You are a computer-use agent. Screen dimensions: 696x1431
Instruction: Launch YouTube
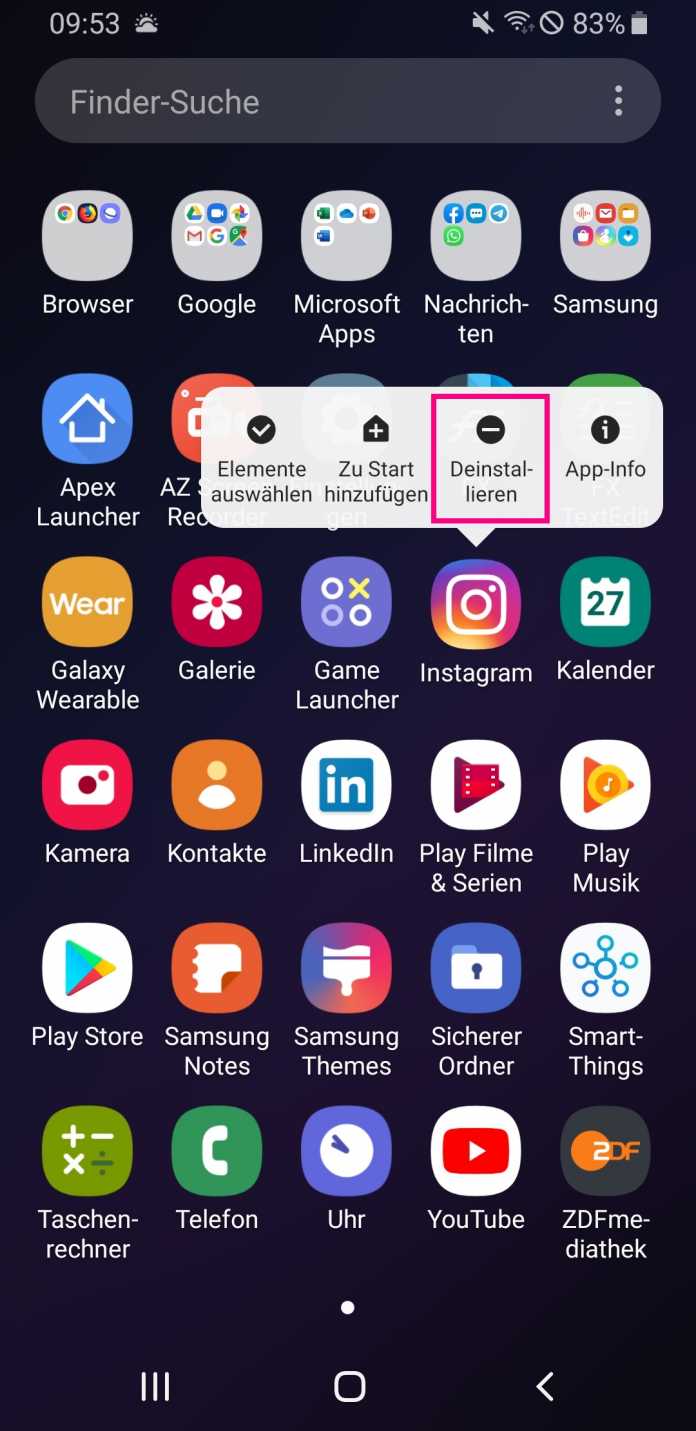point(476,1152)
